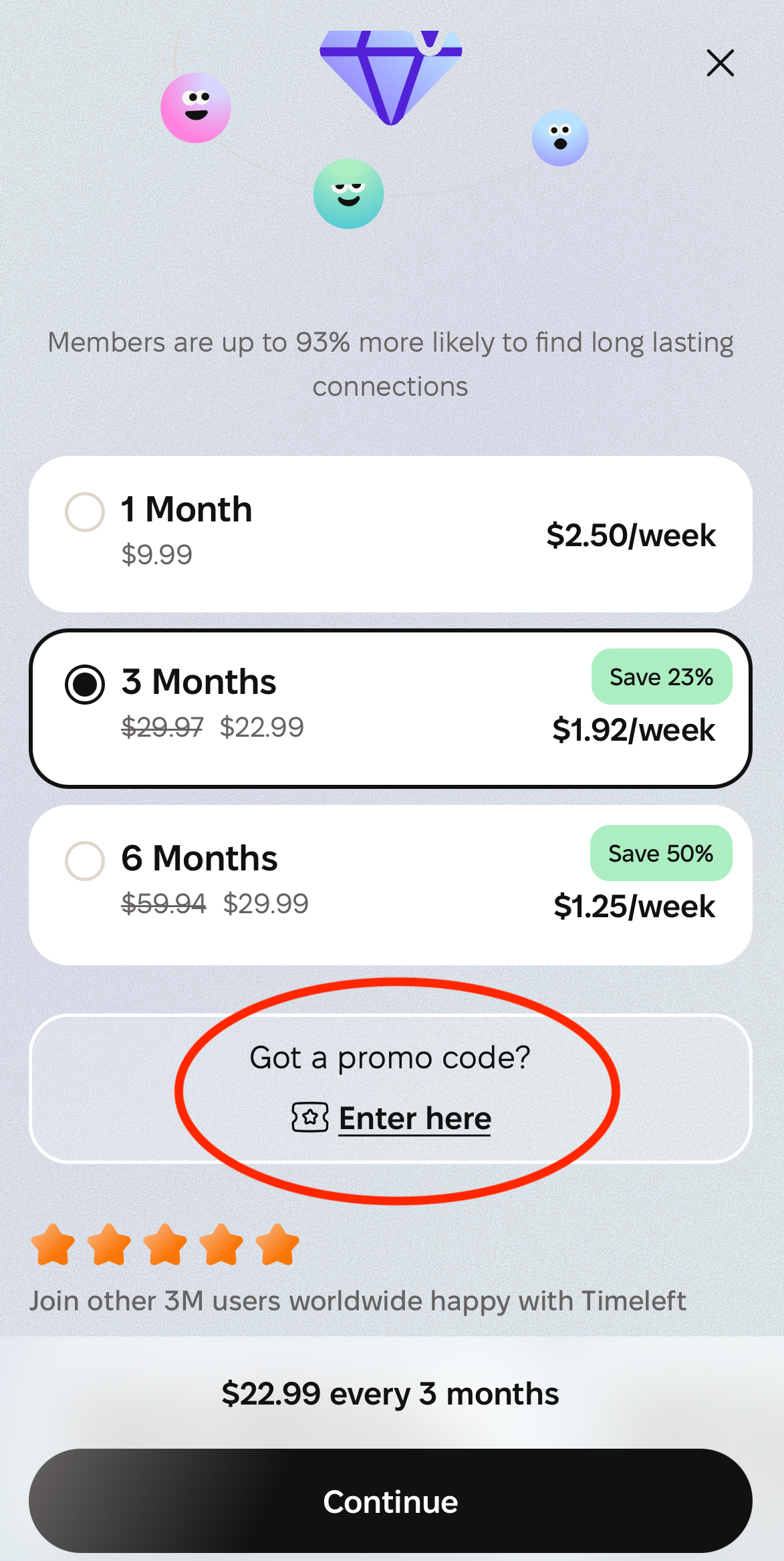The height and width of the screenshot is (1561, 784).
Task: Choose the 3 Months plan
Action: coord(85,685)
